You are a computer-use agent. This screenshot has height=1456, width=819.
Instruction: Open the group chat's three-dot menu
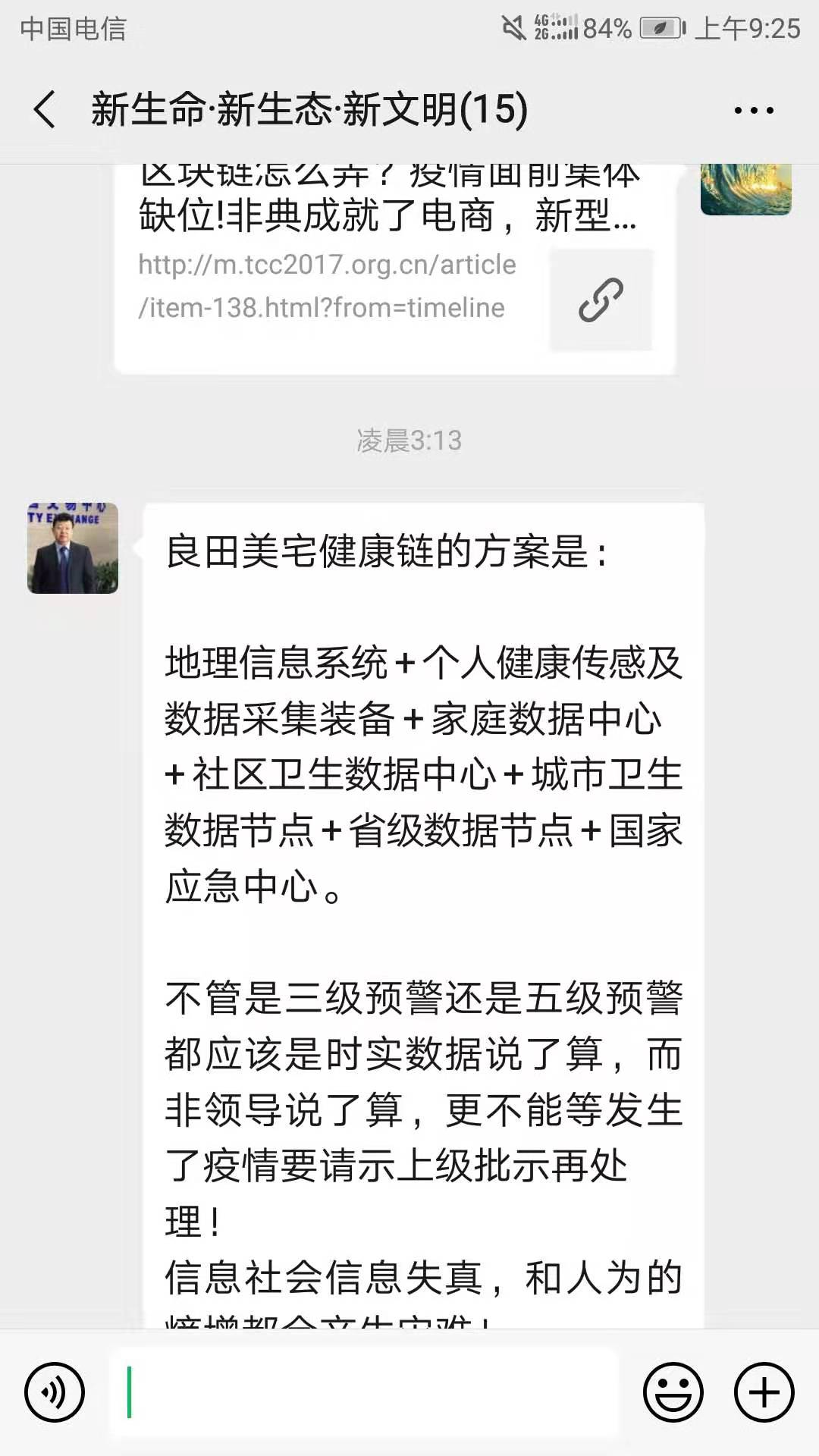[754, 111]
